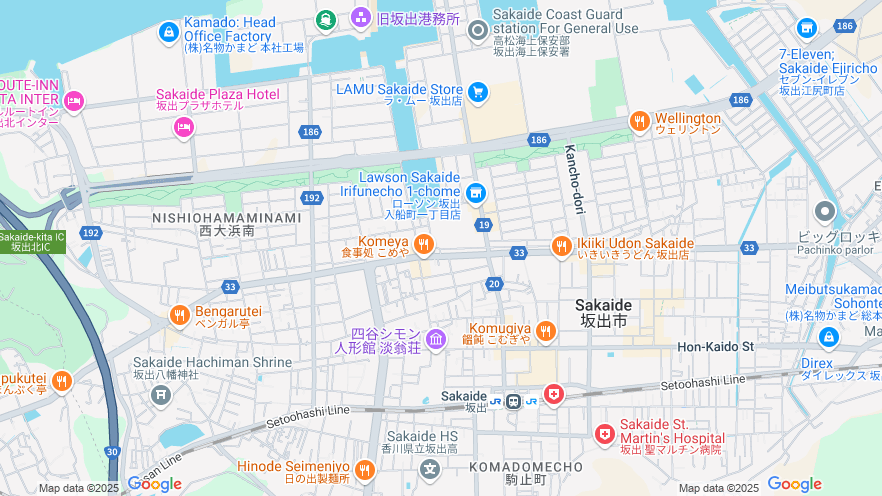Select the Direx store marker

(x=828, y=338)
